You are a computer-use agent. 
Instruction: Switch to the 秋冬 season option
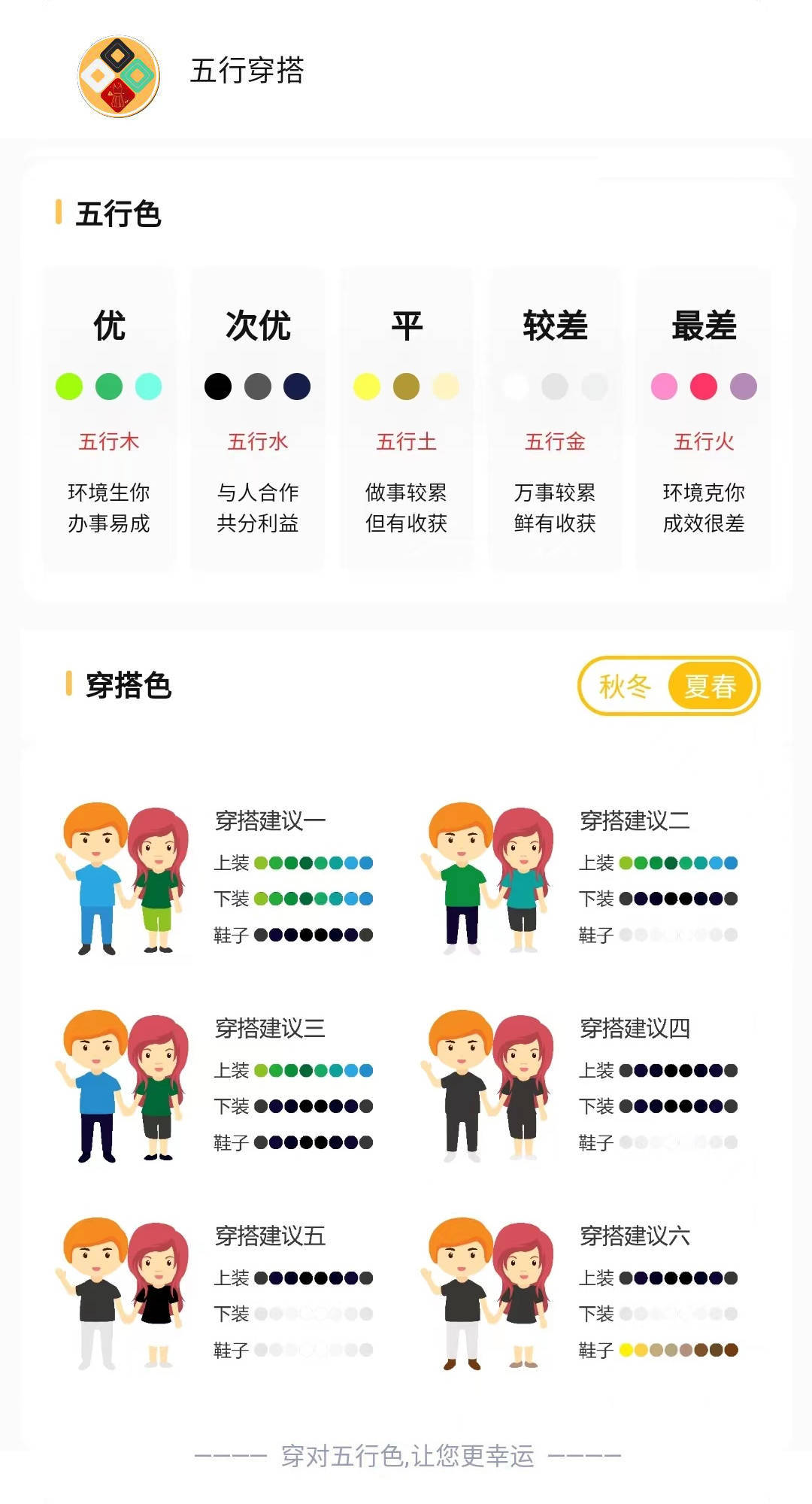point(625,686)
